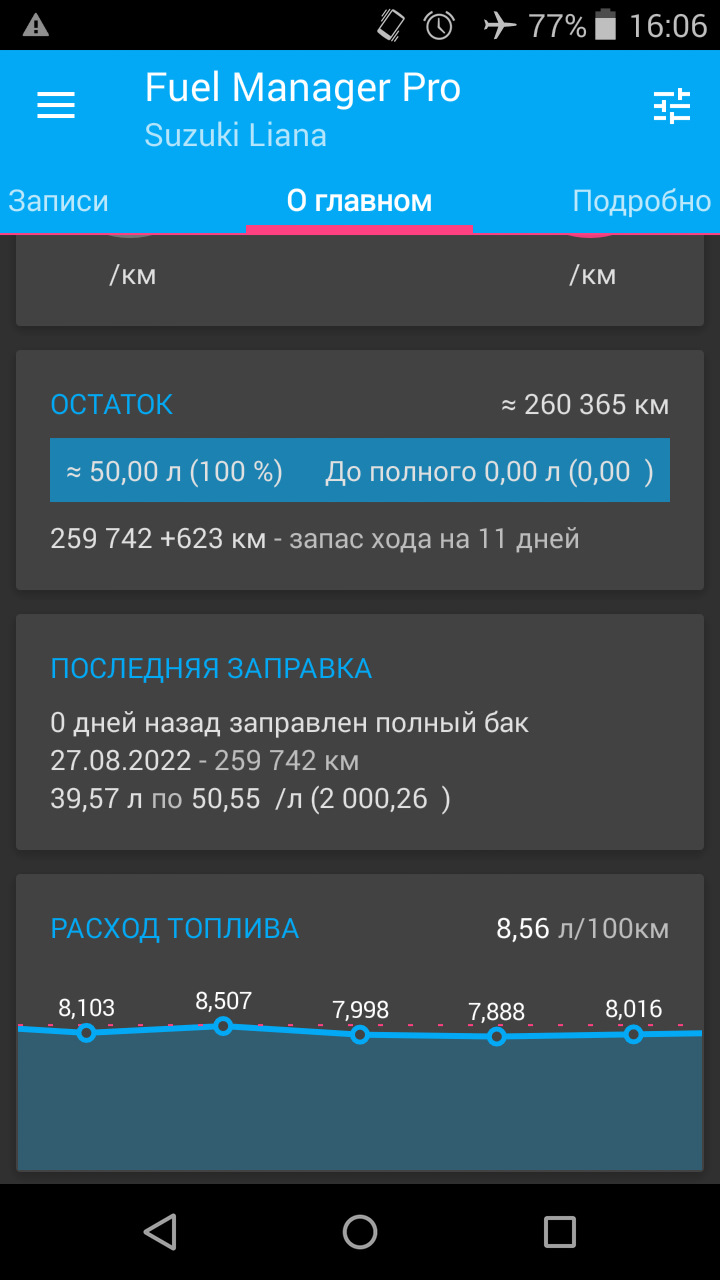
Task: Tap the warning icon in the status bar
Action: (x=37, y=25)
